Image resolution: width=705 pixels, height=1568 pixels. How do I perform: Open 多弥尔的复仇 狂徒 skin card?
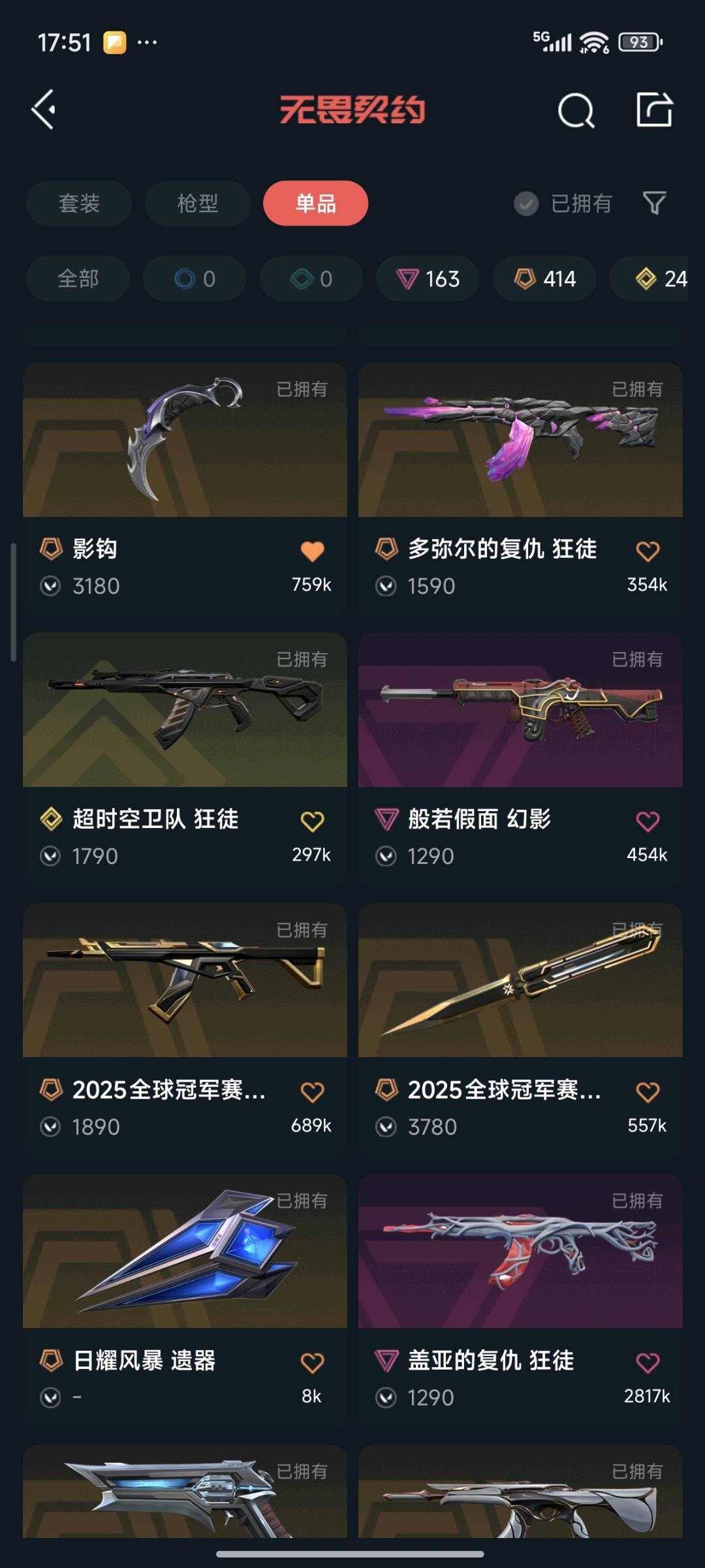(x=520, y=440)
